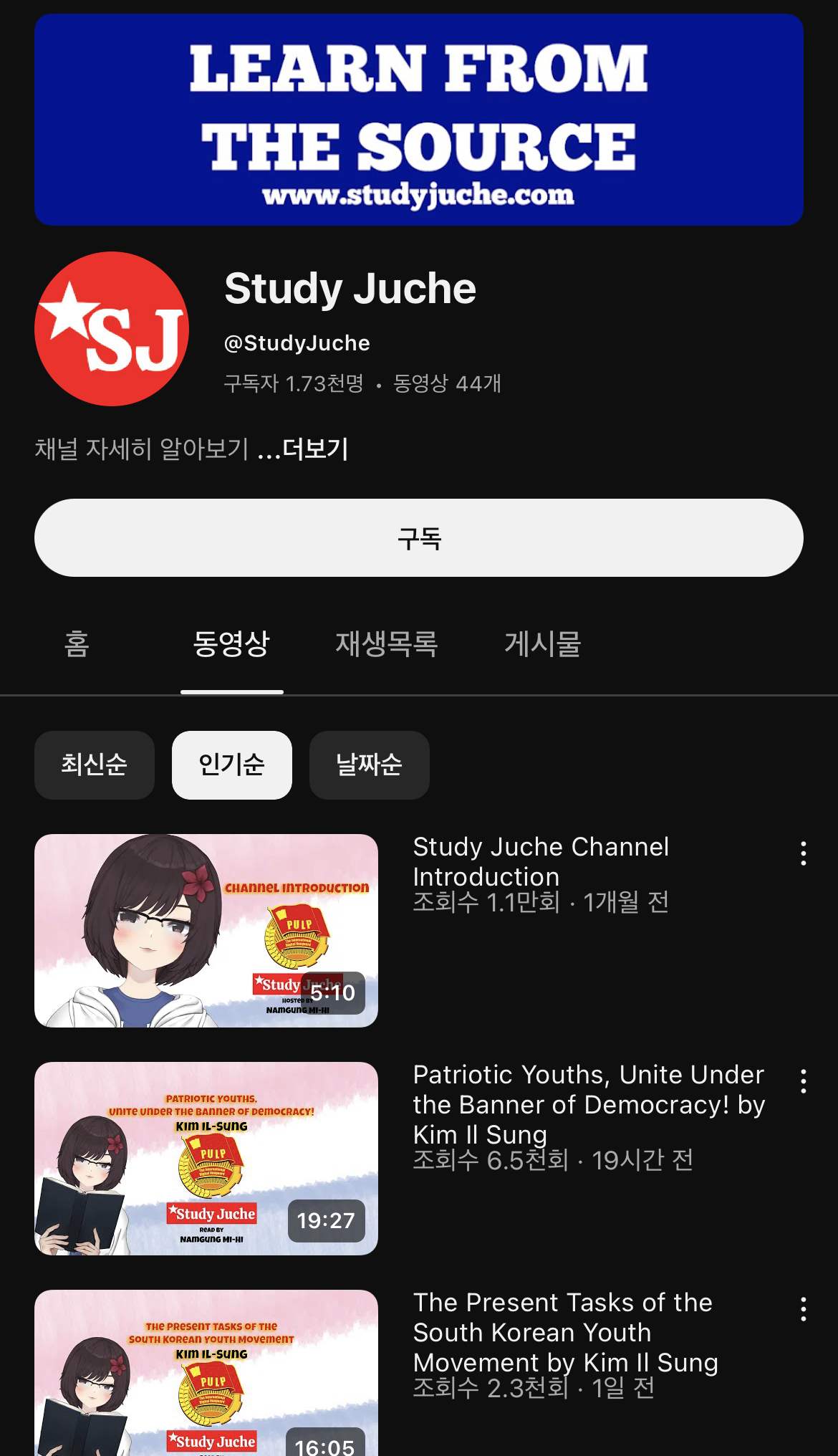Switch to the 홈 tab

click(x=77, y=643)
